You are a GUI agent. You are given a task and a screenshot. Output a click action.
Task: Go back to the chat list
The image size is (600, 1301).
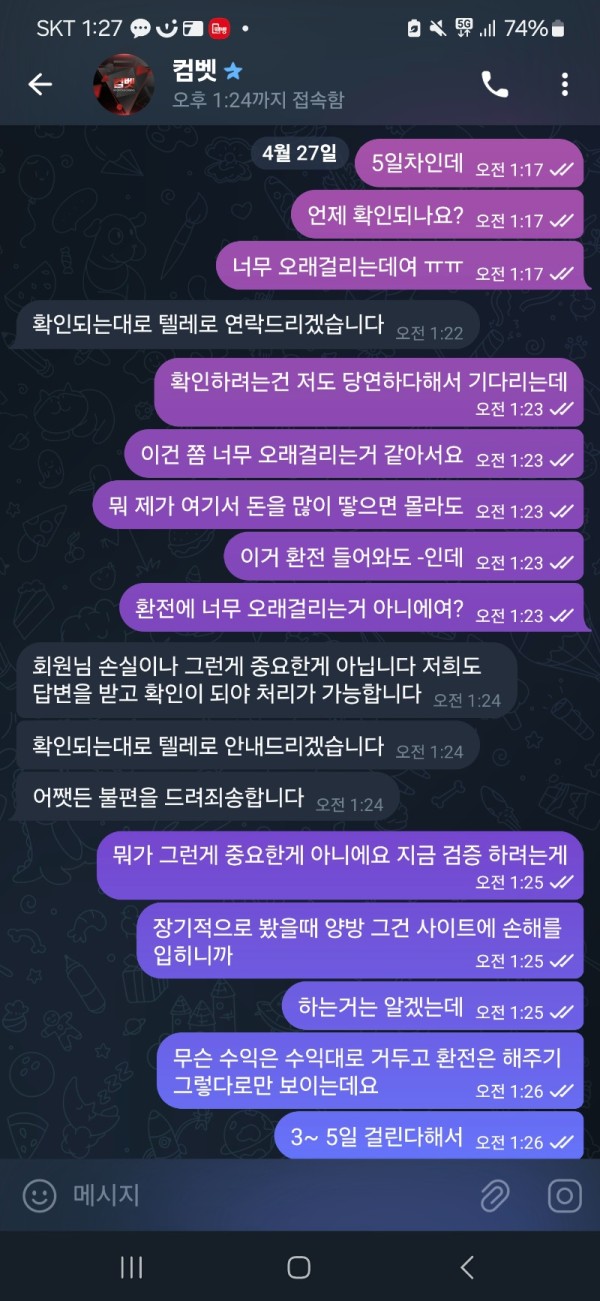[40, 85]
